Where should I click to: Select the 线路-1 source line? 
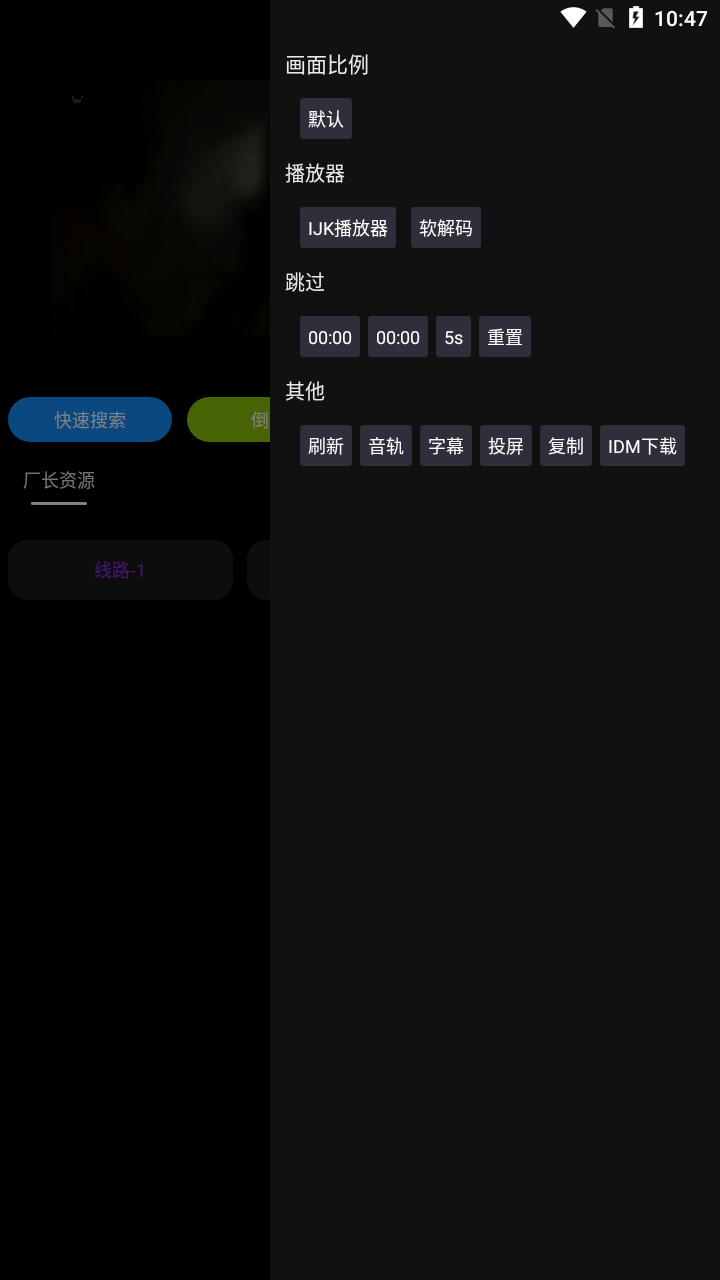120,570
